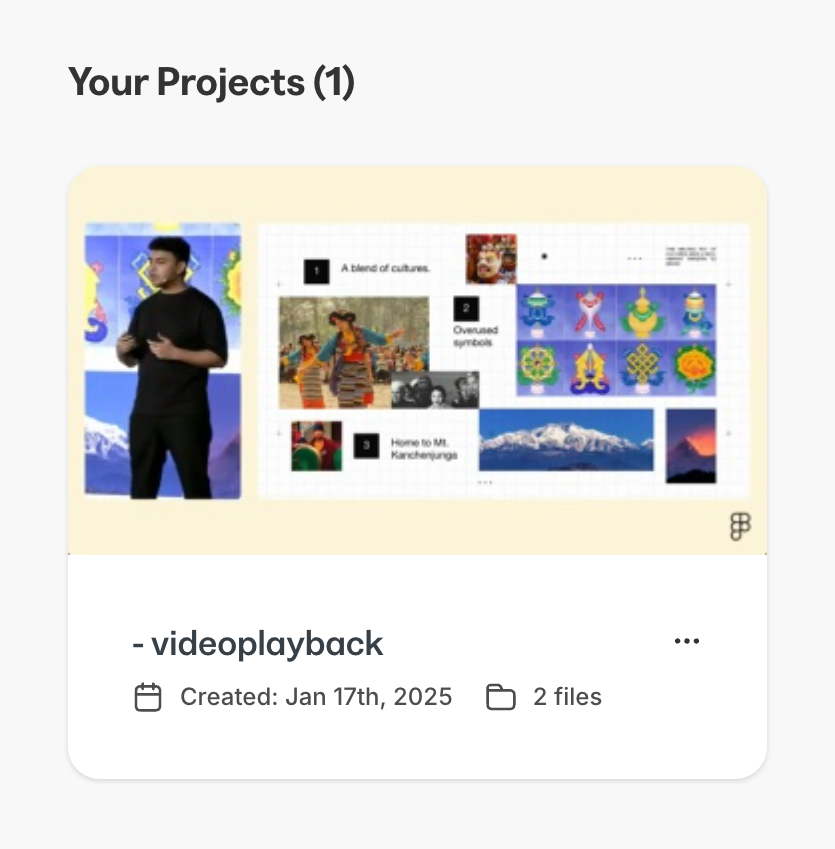Click the small black dot in the board preview
The width and height of the screenshot is (835, 849).
(x=542, y=257)
